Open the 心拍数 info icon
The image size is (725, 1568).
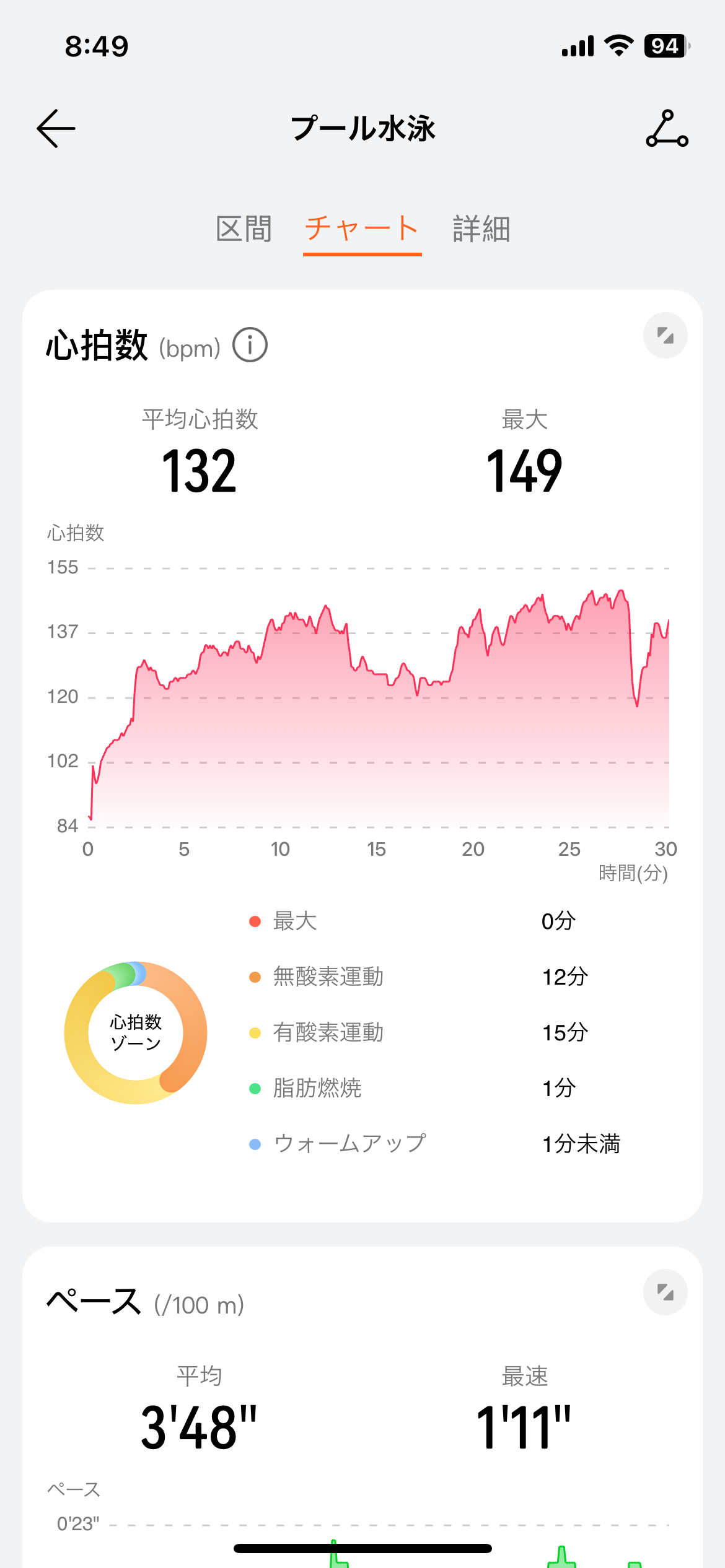(250, 345)
